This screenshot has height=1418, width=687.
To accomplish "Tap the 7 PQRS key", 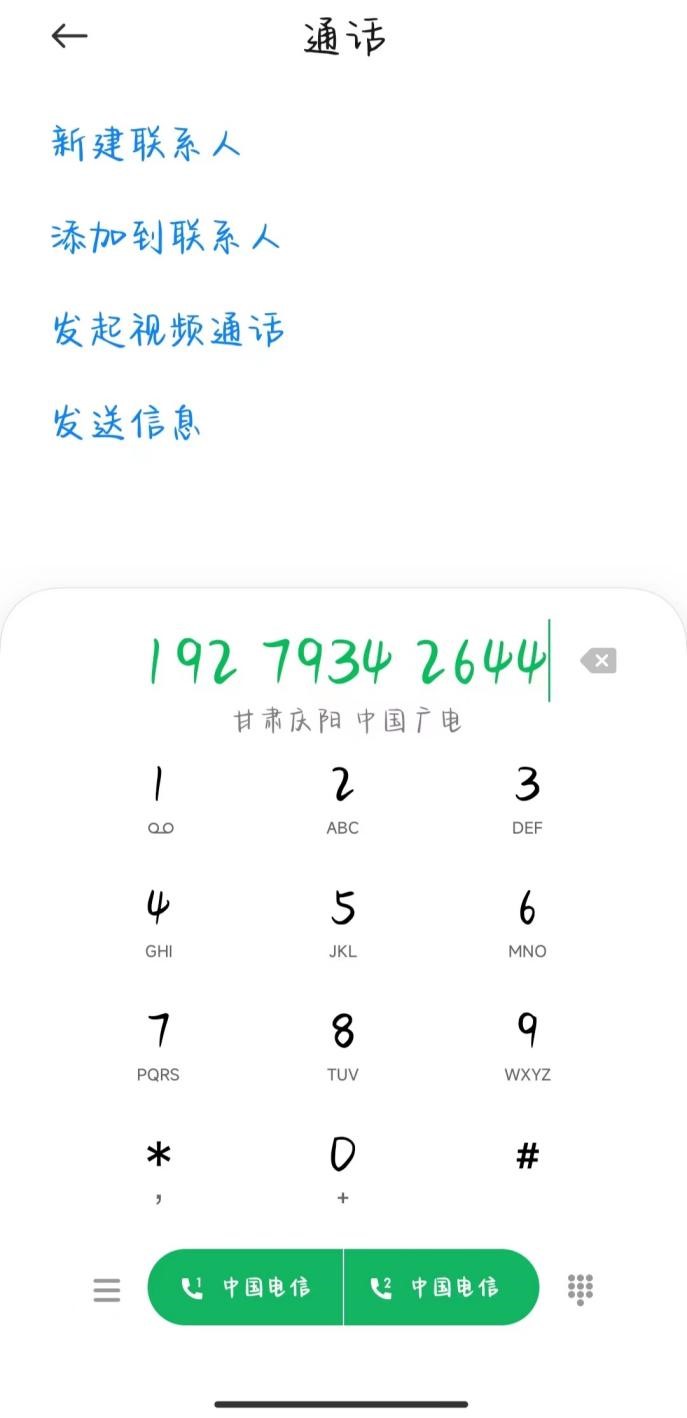I will pyautogui.click(x=159, y=1046).
